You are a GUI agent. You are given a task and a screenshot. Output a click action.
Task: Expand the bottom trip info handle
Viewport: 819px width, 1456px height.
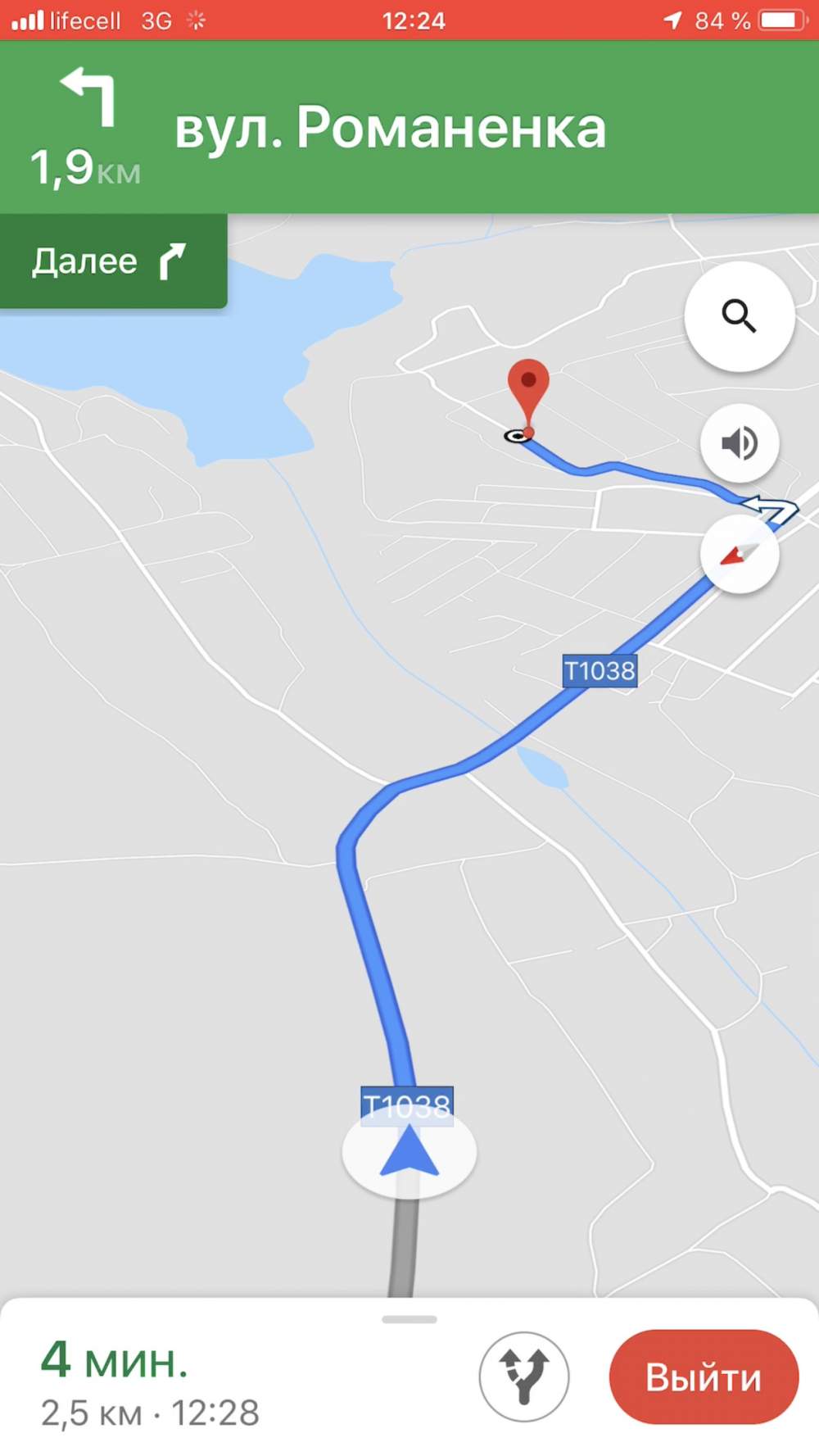pos(409,1319)
